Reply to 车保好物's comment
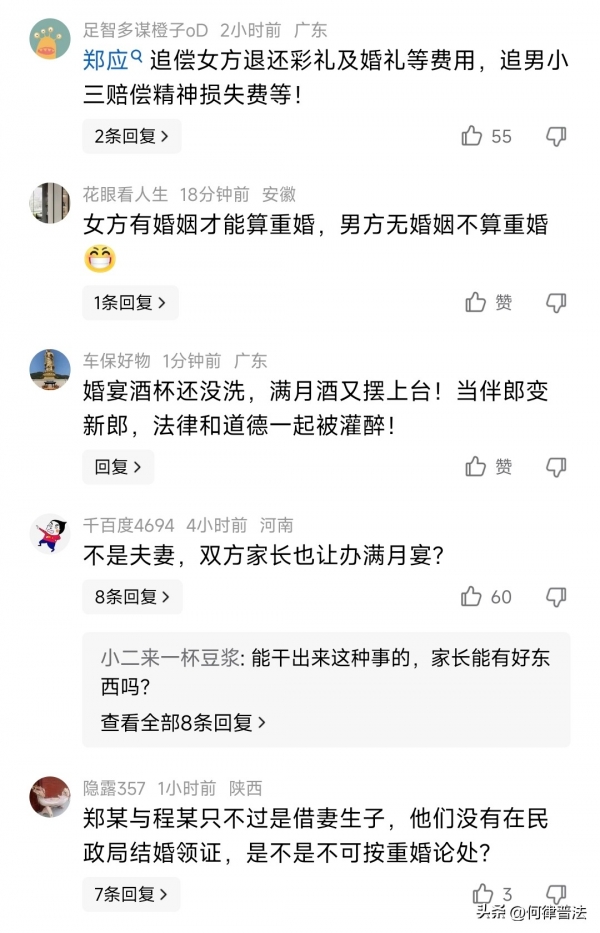Image resolution: width=600 pixels, height=933 pixels. pos(118,466)
